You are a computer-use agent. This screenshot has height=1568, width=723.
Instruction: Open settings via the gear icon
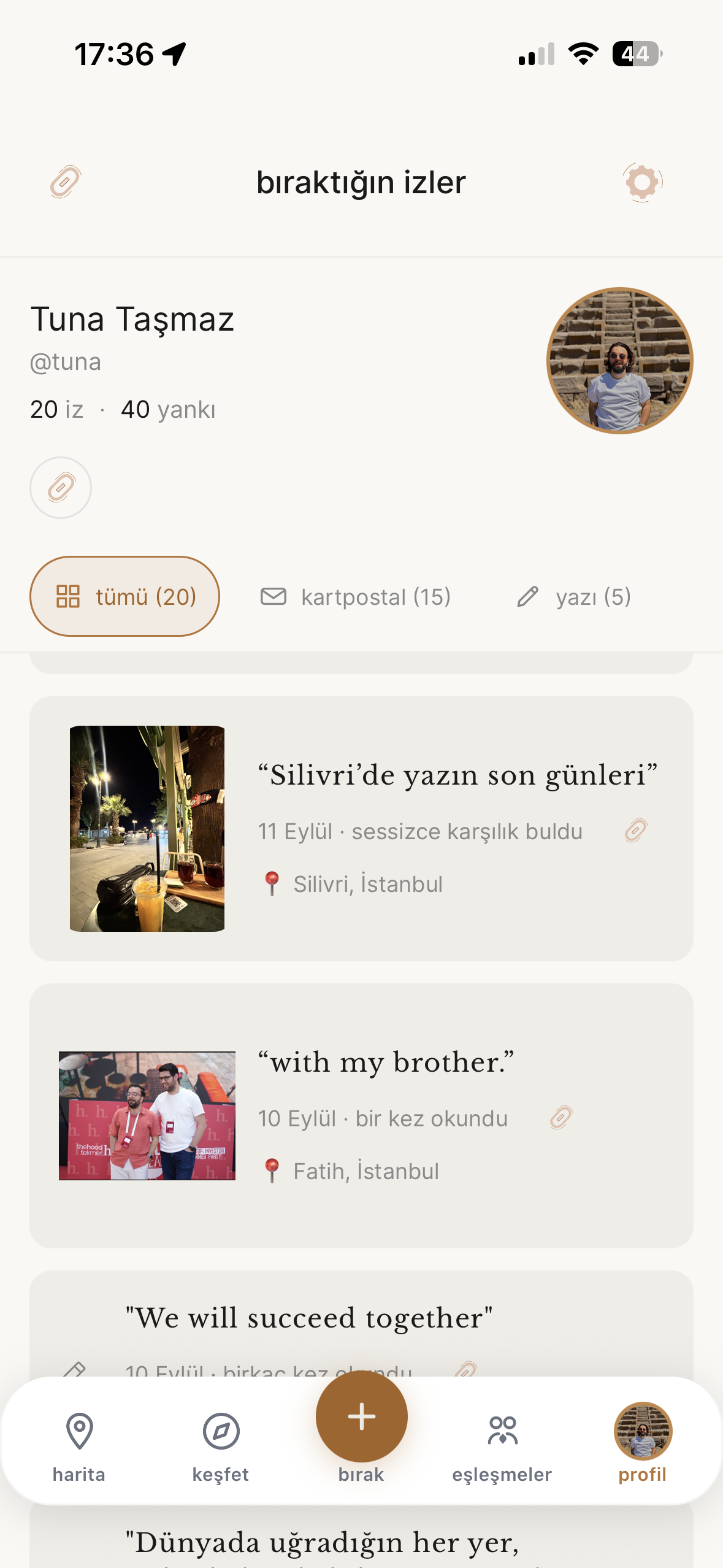pos(643,182)
